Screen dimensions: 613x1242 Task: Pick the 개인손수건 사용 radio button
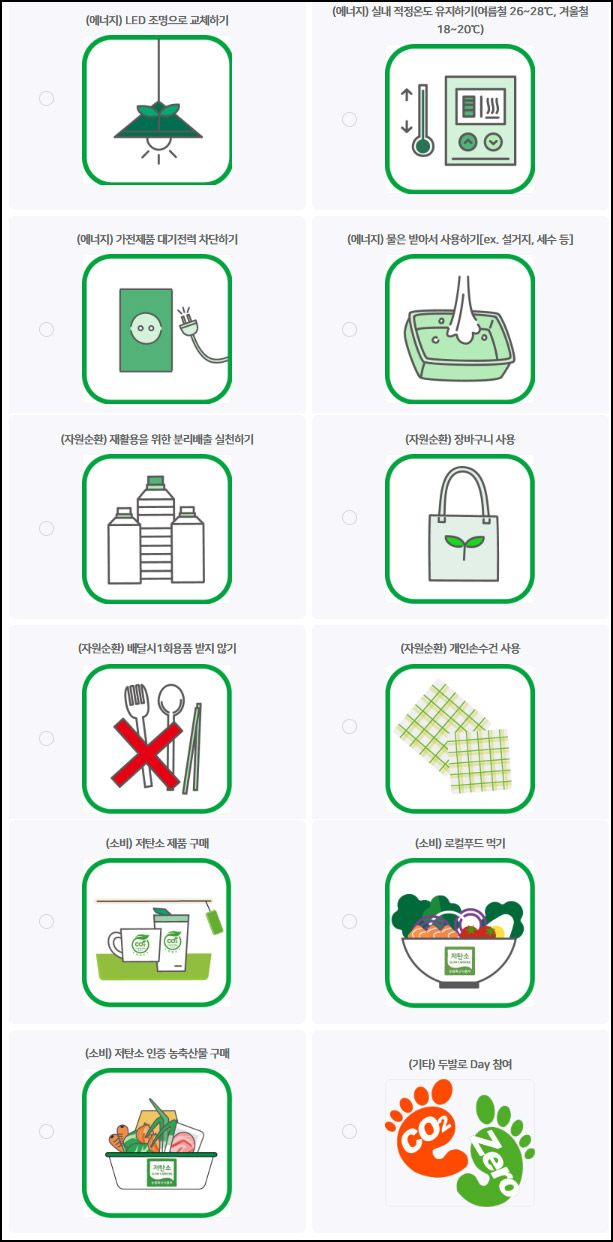point(349,726)
